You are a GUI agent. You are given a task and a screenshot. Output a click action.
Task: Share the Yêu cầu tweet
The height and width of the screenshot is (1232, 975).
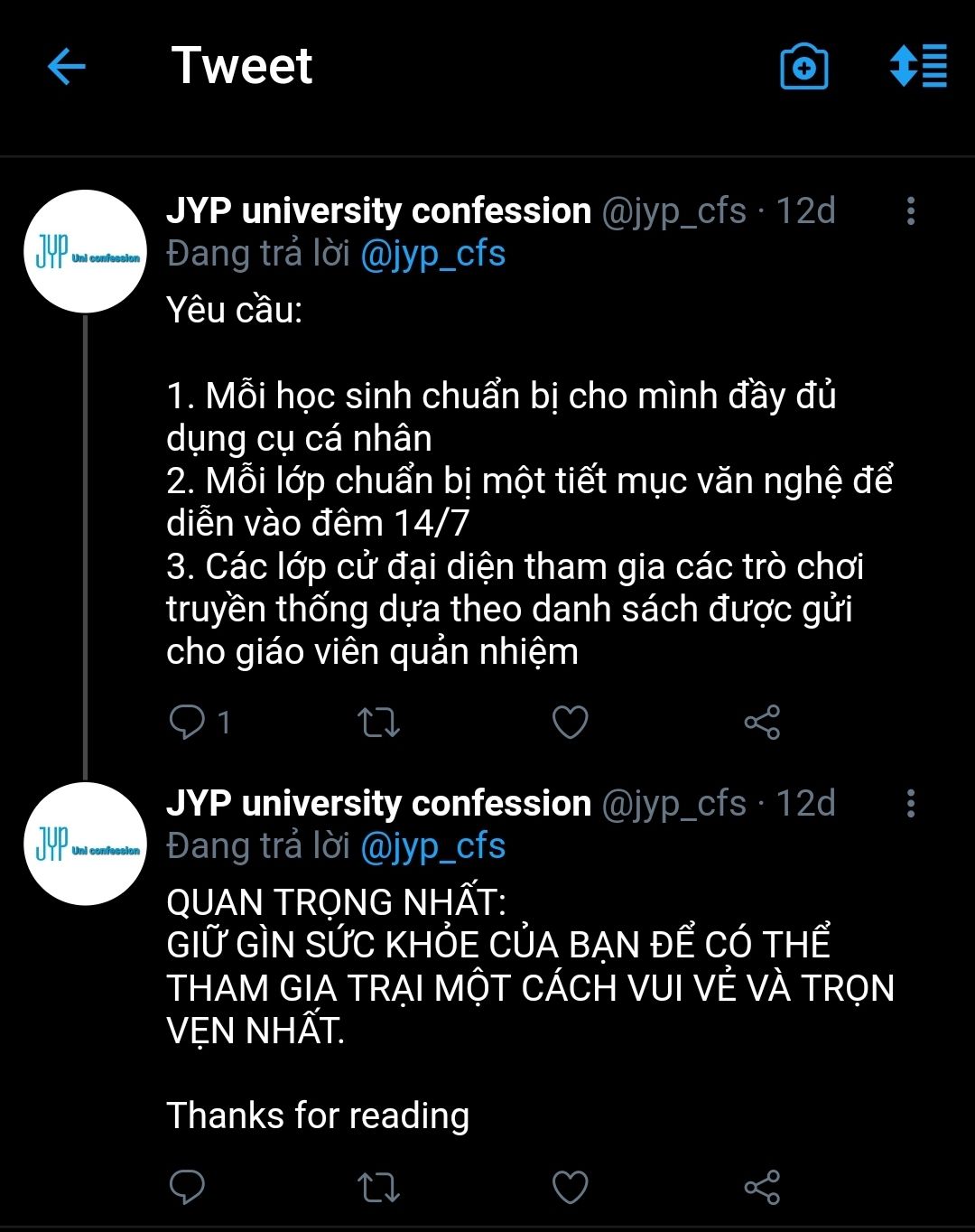762,723
